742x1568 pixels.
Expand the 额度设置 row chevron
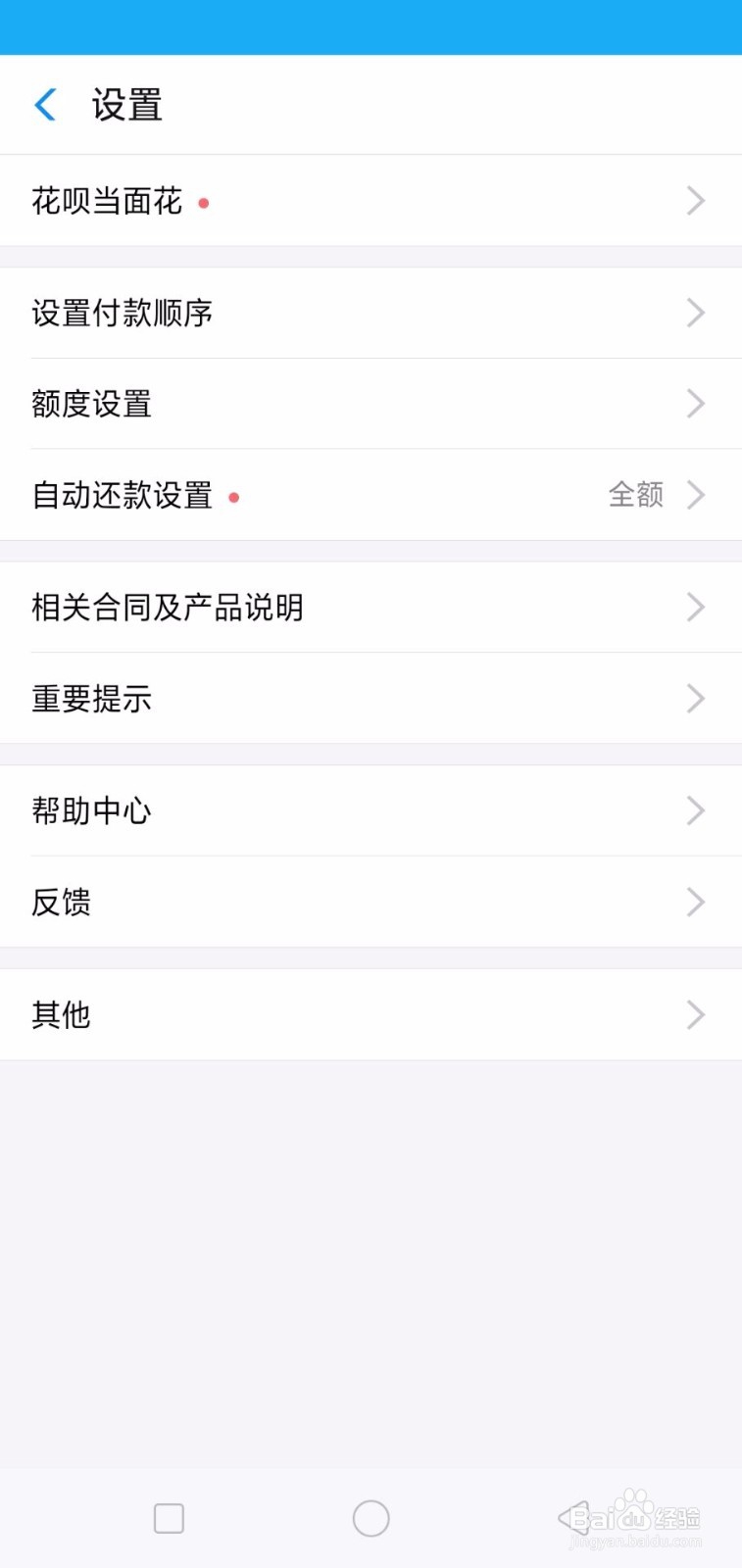(x=696, y=404)
